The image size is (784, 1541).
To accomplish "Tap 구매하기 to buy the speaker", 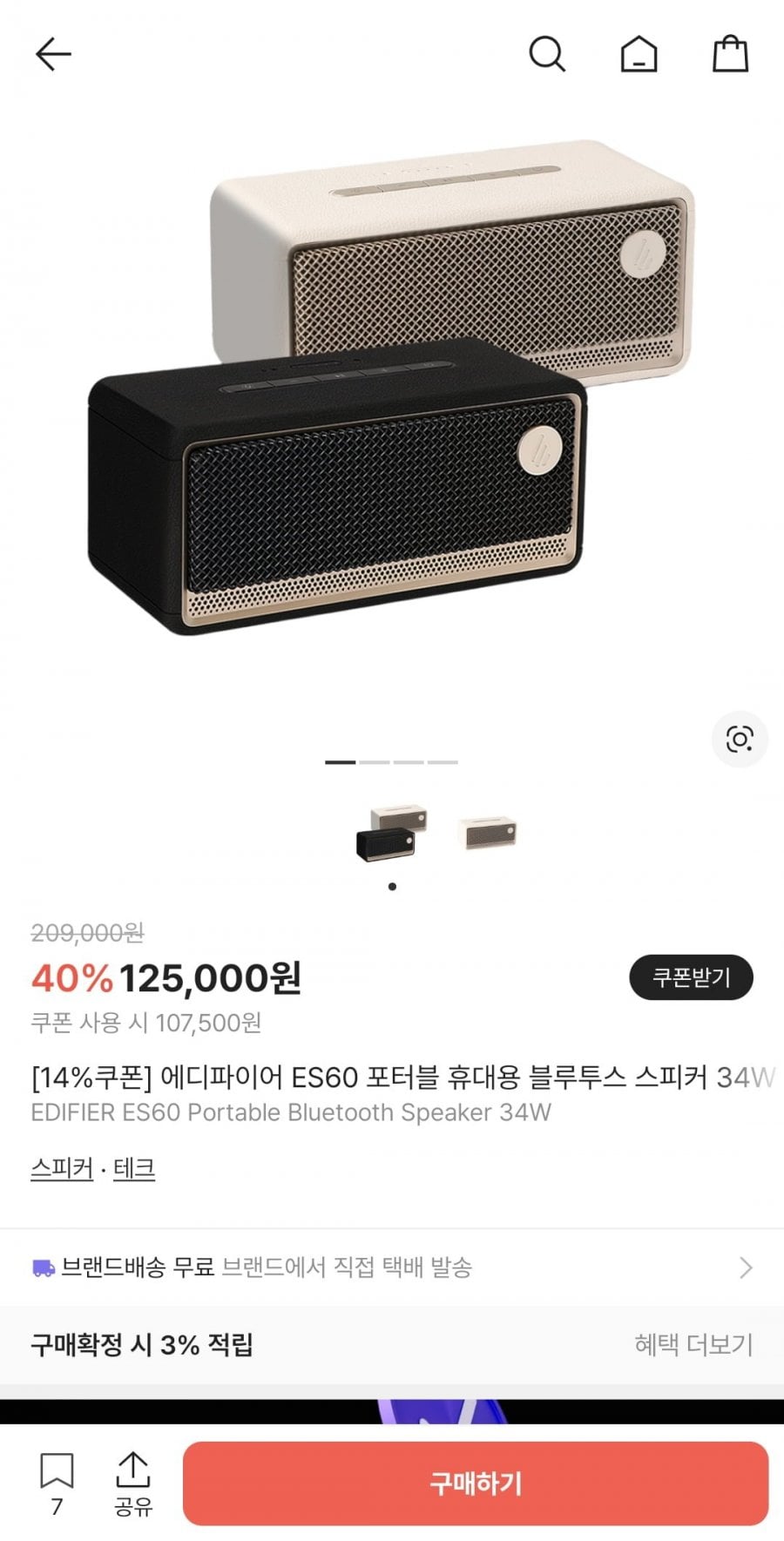I will 476,1483.
